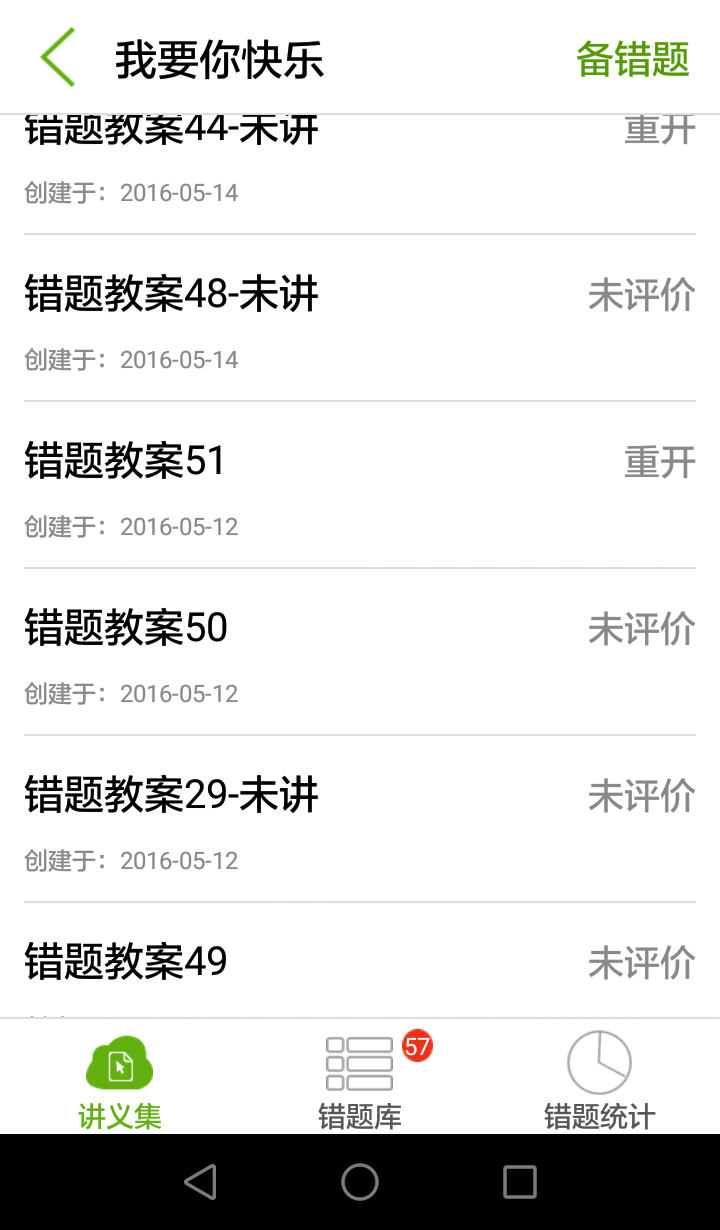Tap the system home button

coord(360,1182)
